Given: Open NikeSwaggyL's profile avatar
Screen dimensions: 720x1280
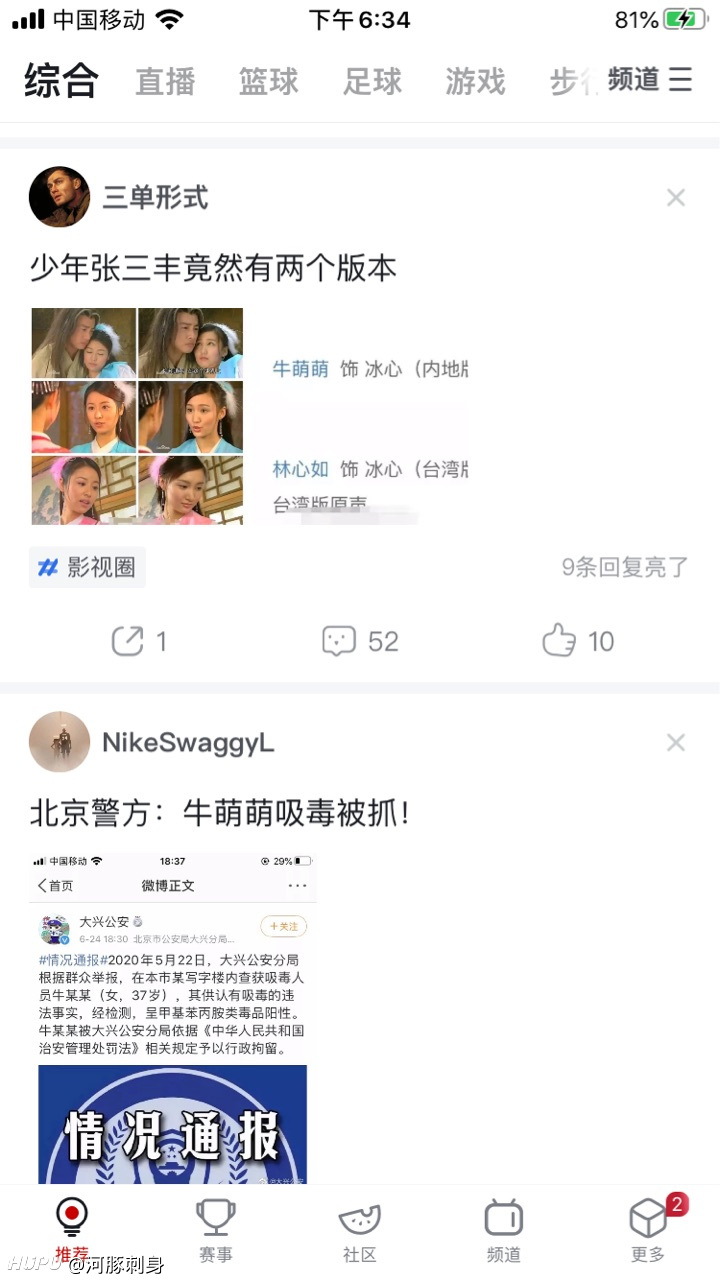Looking at the screenshot, I should point(60,742).
